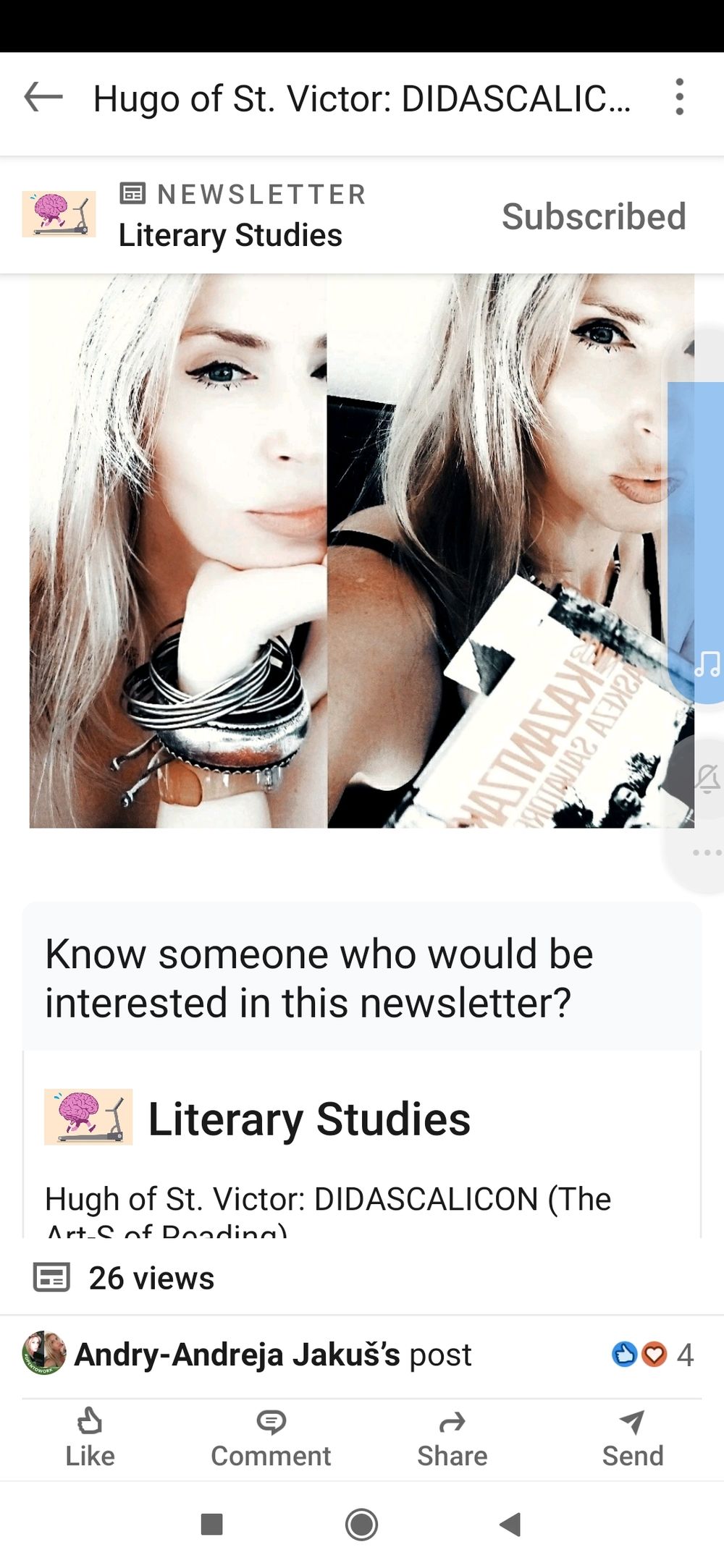Send this post to someone
Image resolution: width=724 pixels, height=1568 pixels.
(633, 1438)
